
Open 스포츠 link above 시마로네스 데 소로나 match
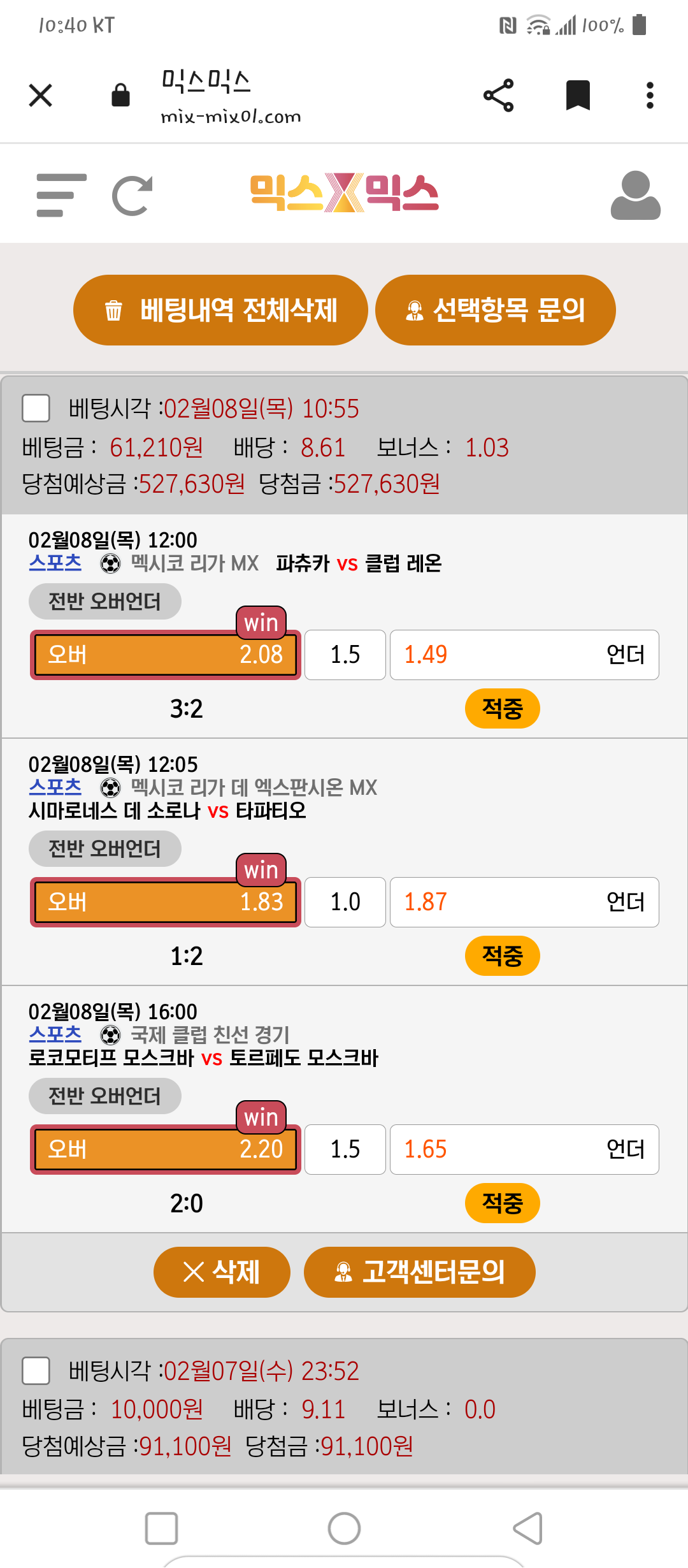click(55, 787)
